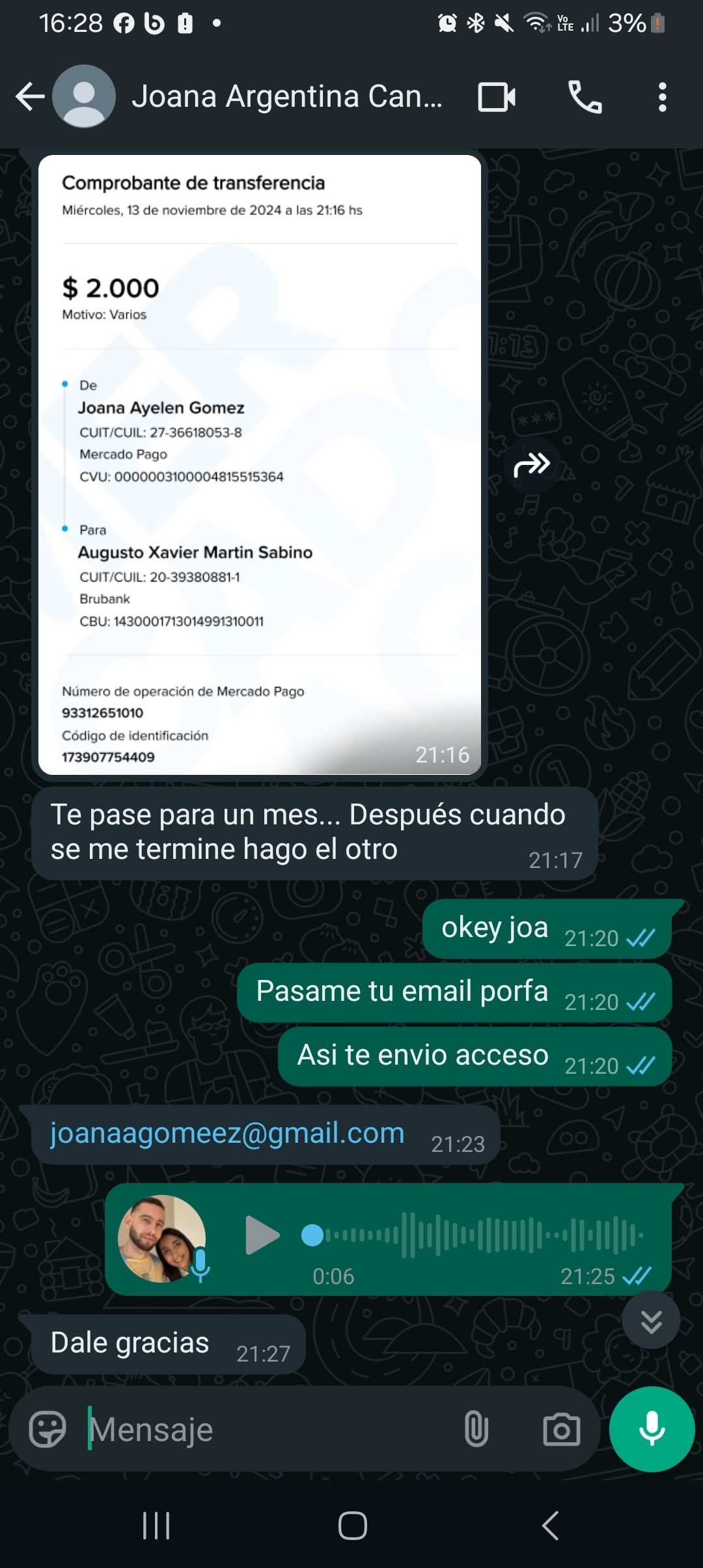Attach a file with the paperclip
The width and height of the screenshot is (703, 1568).
(x=476, y=1430)
